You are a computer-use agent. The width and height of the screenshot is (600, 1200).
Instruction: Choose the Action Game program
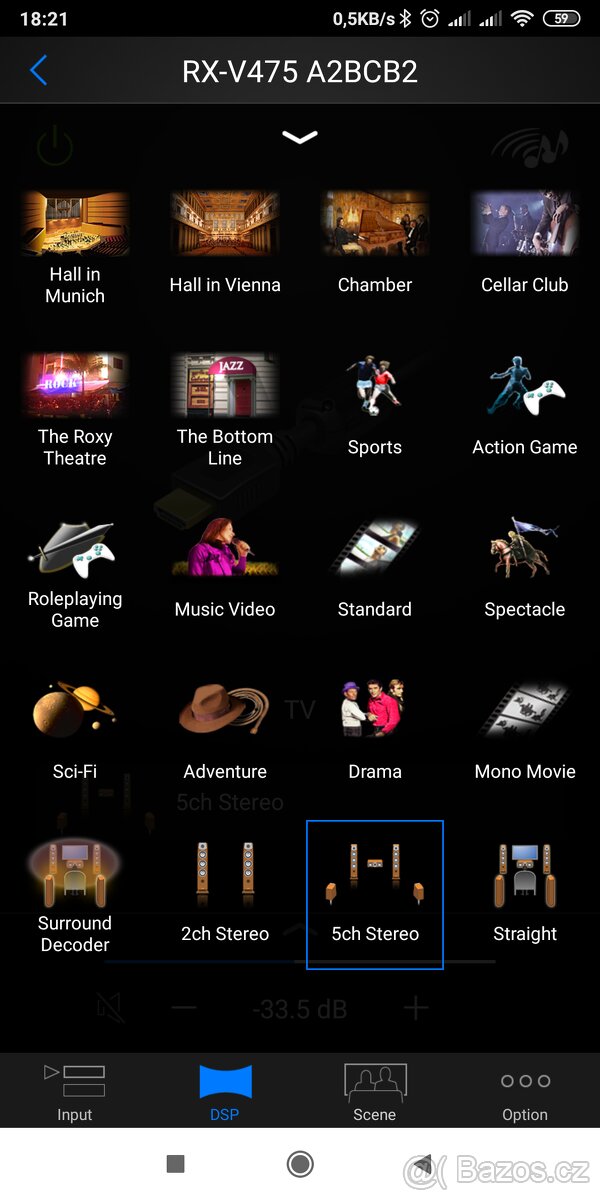point(525,405)
